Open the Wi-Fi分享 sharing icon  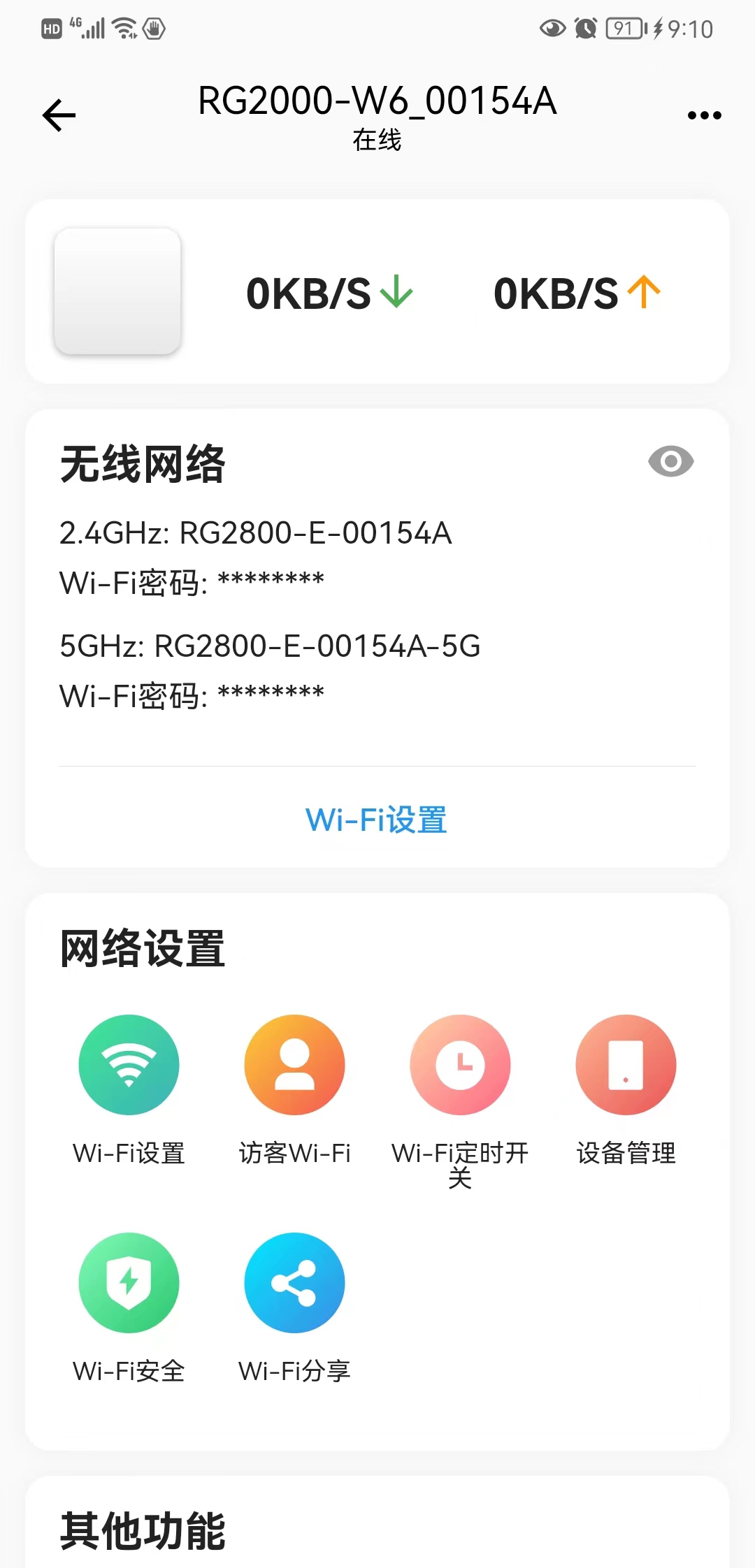(x=294, y=1282)
